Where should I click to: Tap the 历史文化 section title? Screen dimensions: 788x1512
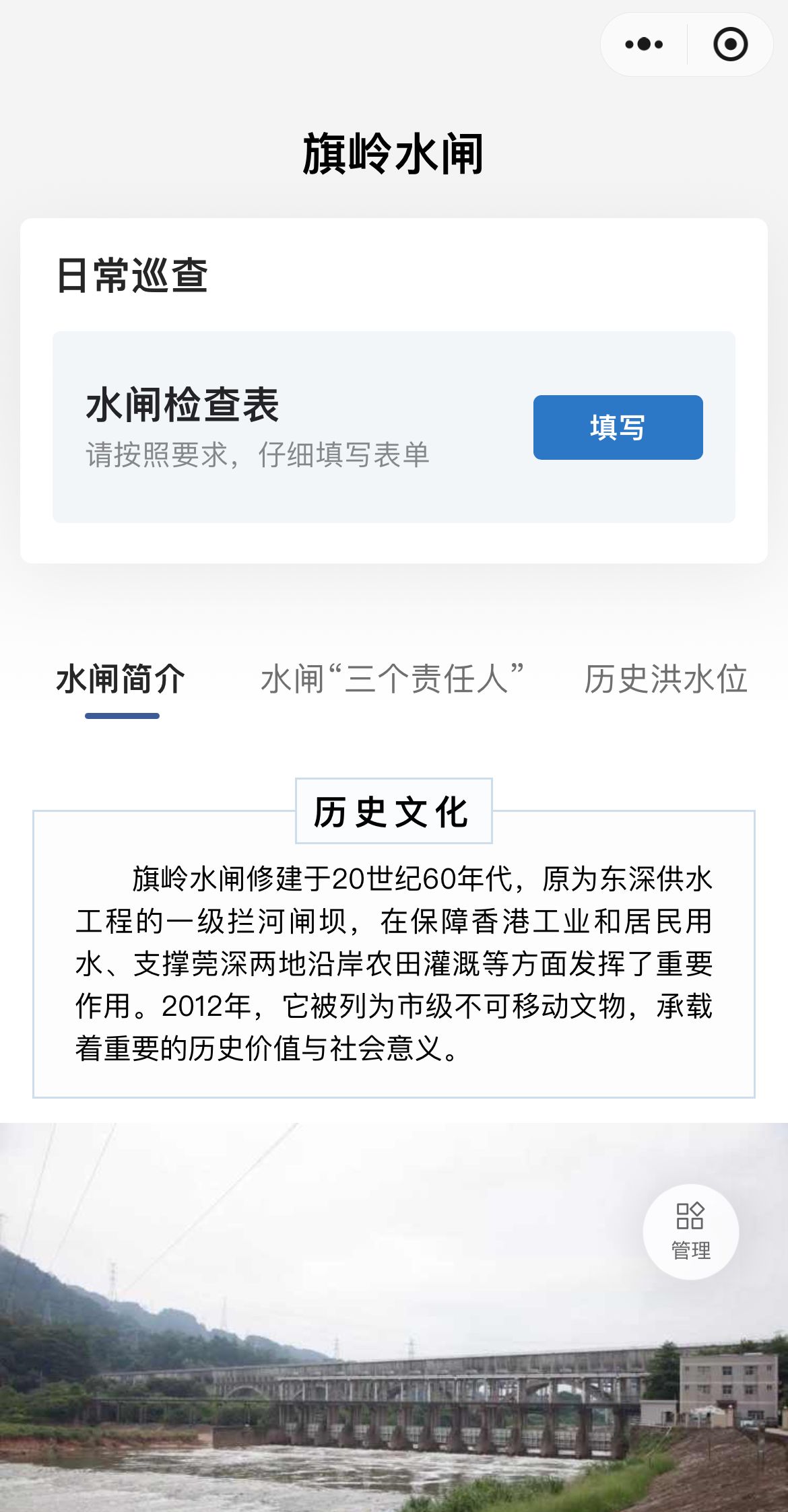[394, 813]
